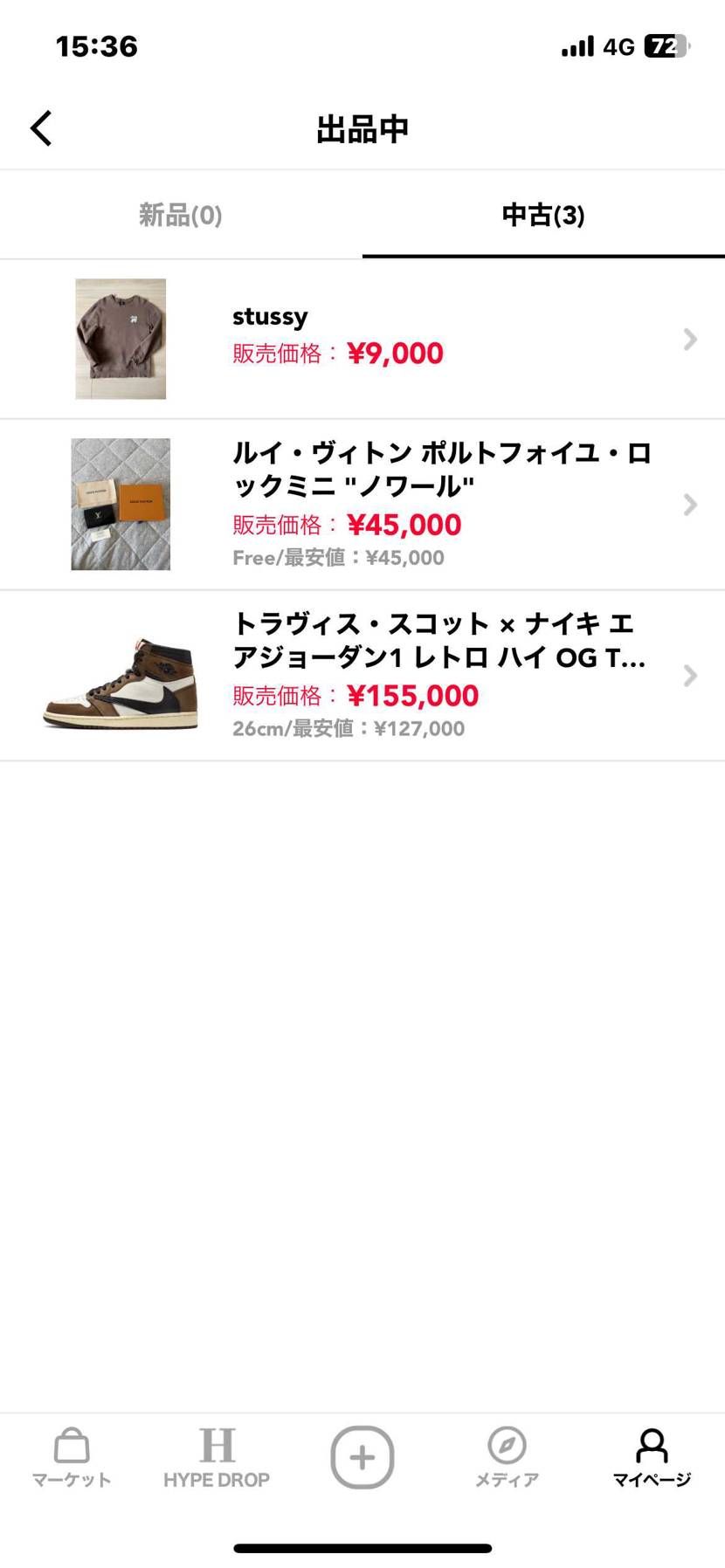
Task: Open the マーケット section icon
Action: click(70, 1454)
